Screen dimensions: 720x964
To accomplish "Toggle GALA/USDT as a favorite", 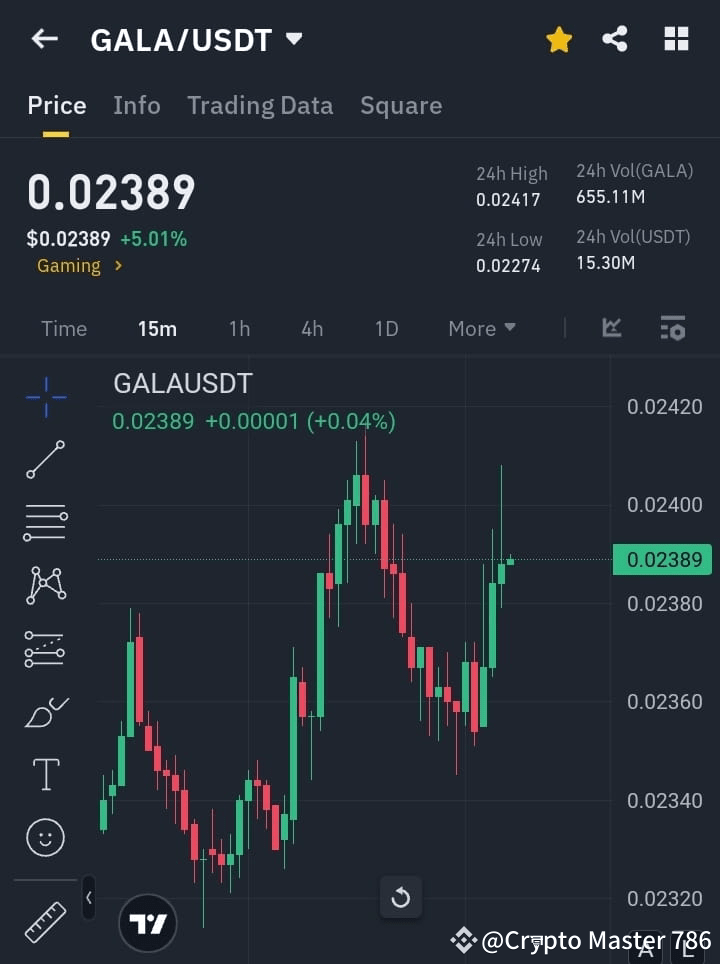I will 559,39.
